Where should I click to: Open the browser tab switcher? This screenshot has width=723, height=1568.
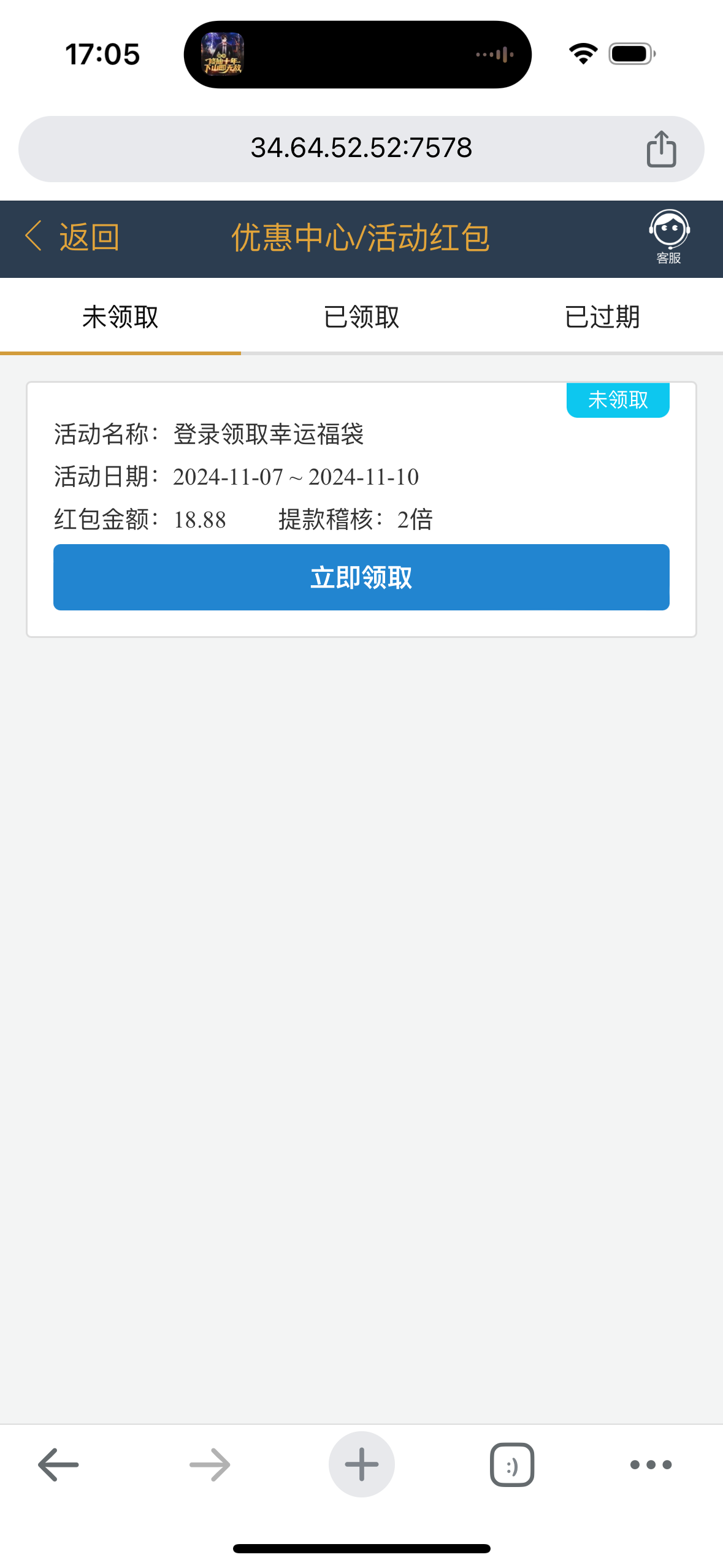pyautogui.click(x=512, y=1464)
